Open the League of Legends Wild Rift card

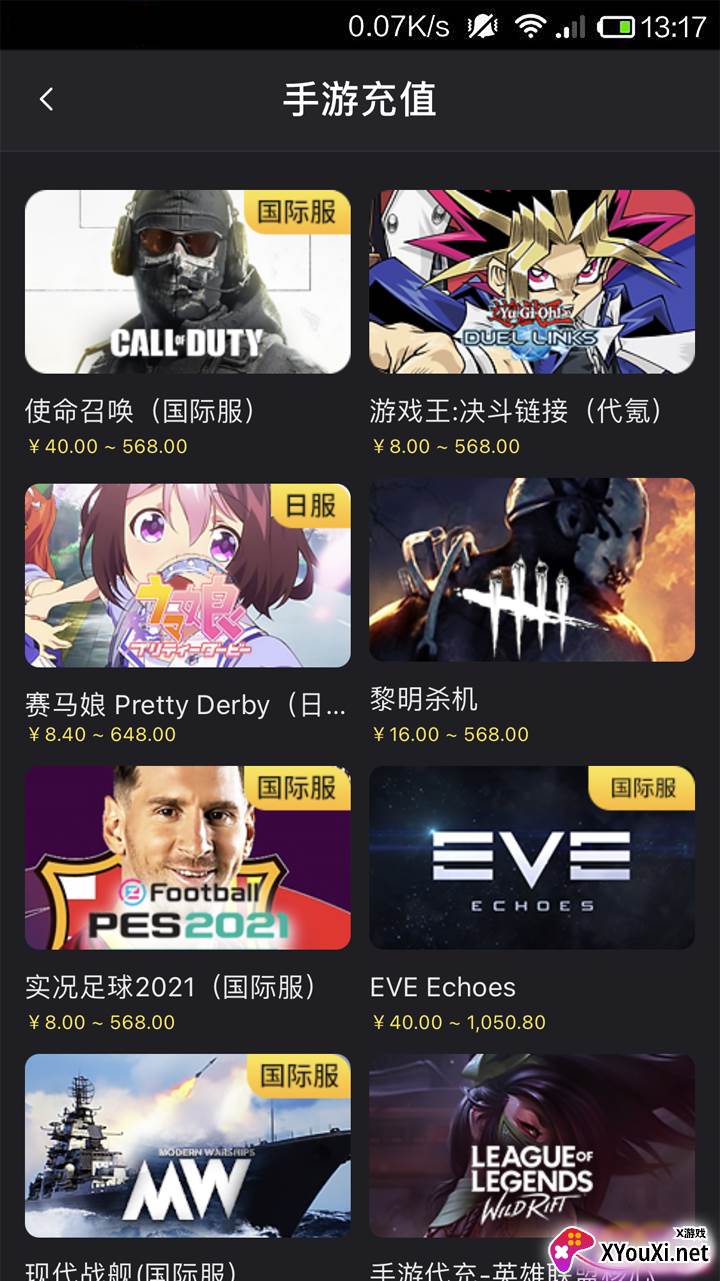(532, 1145)
